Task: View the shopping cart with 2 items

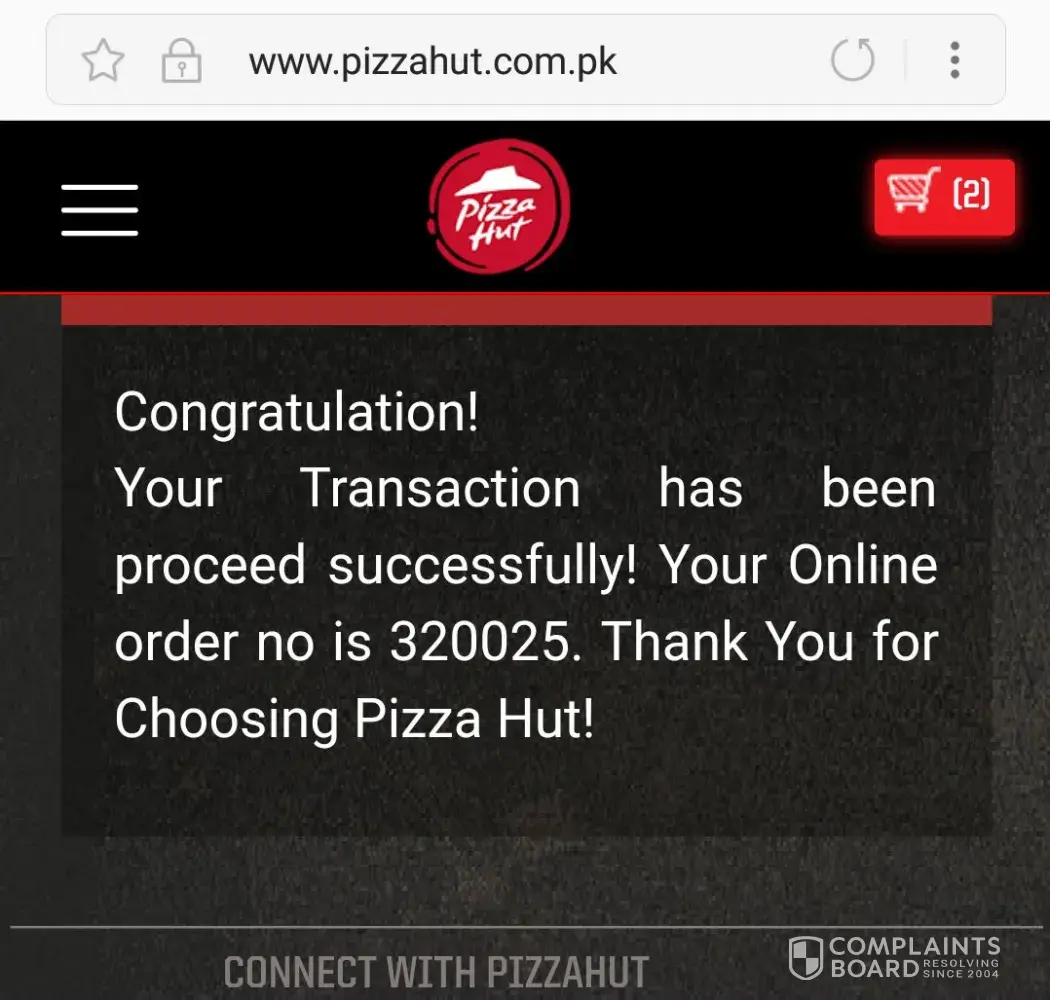Action: pyautogui.click(x=943, y=197)
